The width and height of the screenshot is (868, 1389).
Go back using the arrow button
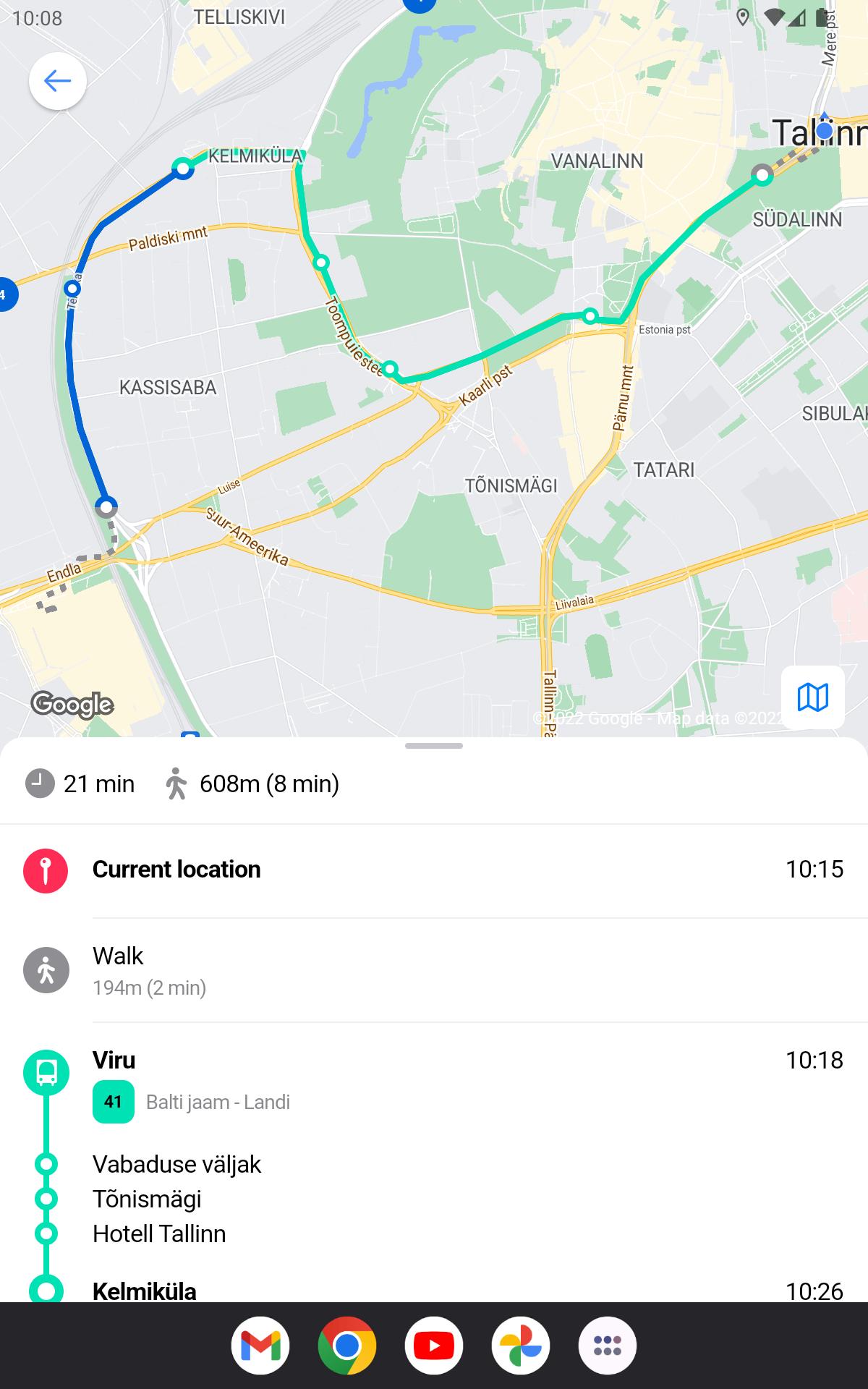(x=58, y=81)
